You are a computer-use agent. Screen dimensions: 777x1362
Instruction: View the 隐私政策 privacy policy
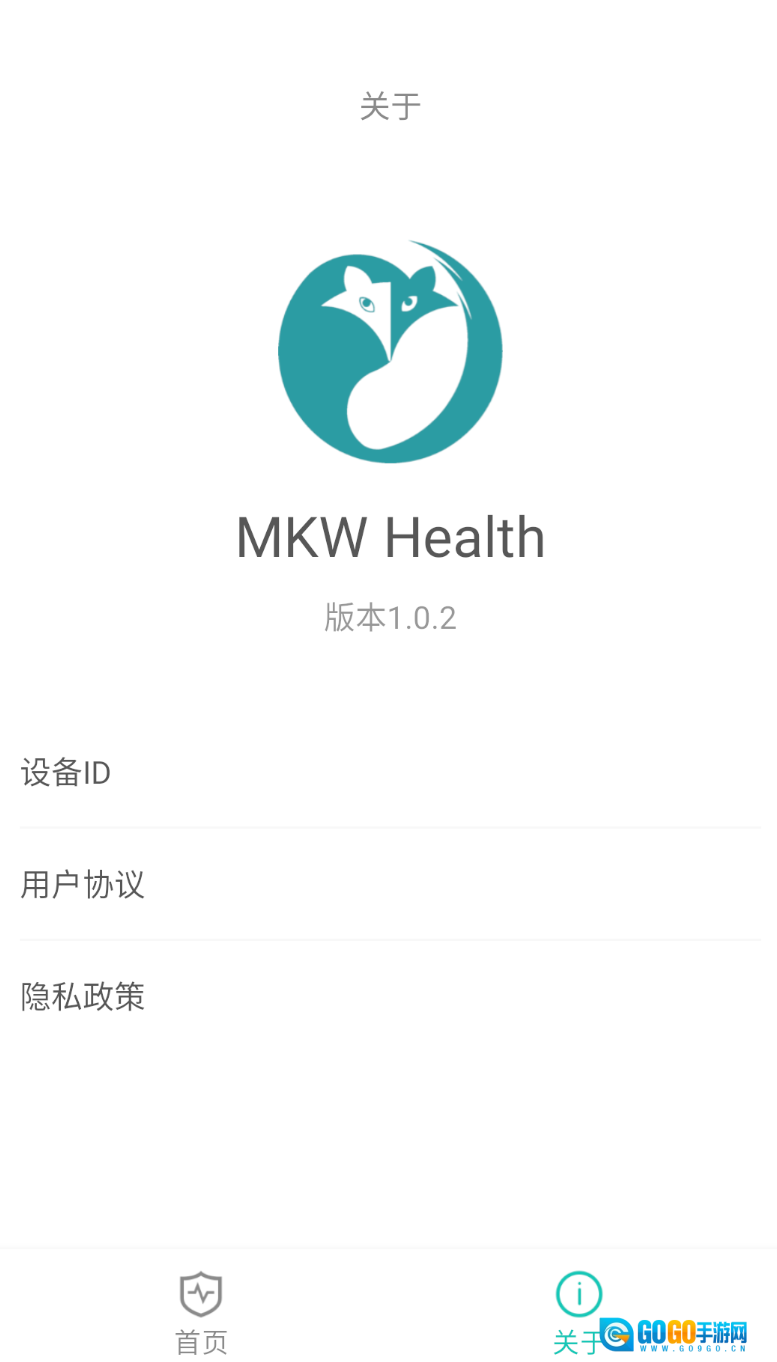pyautogui.click(x=82, y=996)
